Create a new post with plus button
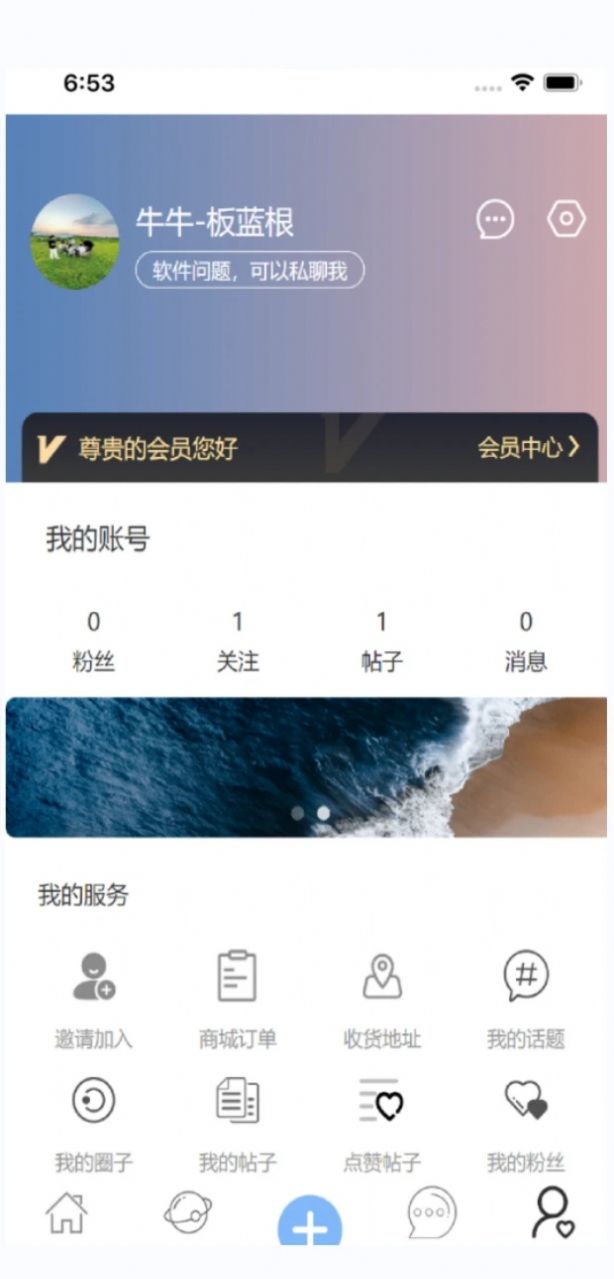 [309, 1224]
